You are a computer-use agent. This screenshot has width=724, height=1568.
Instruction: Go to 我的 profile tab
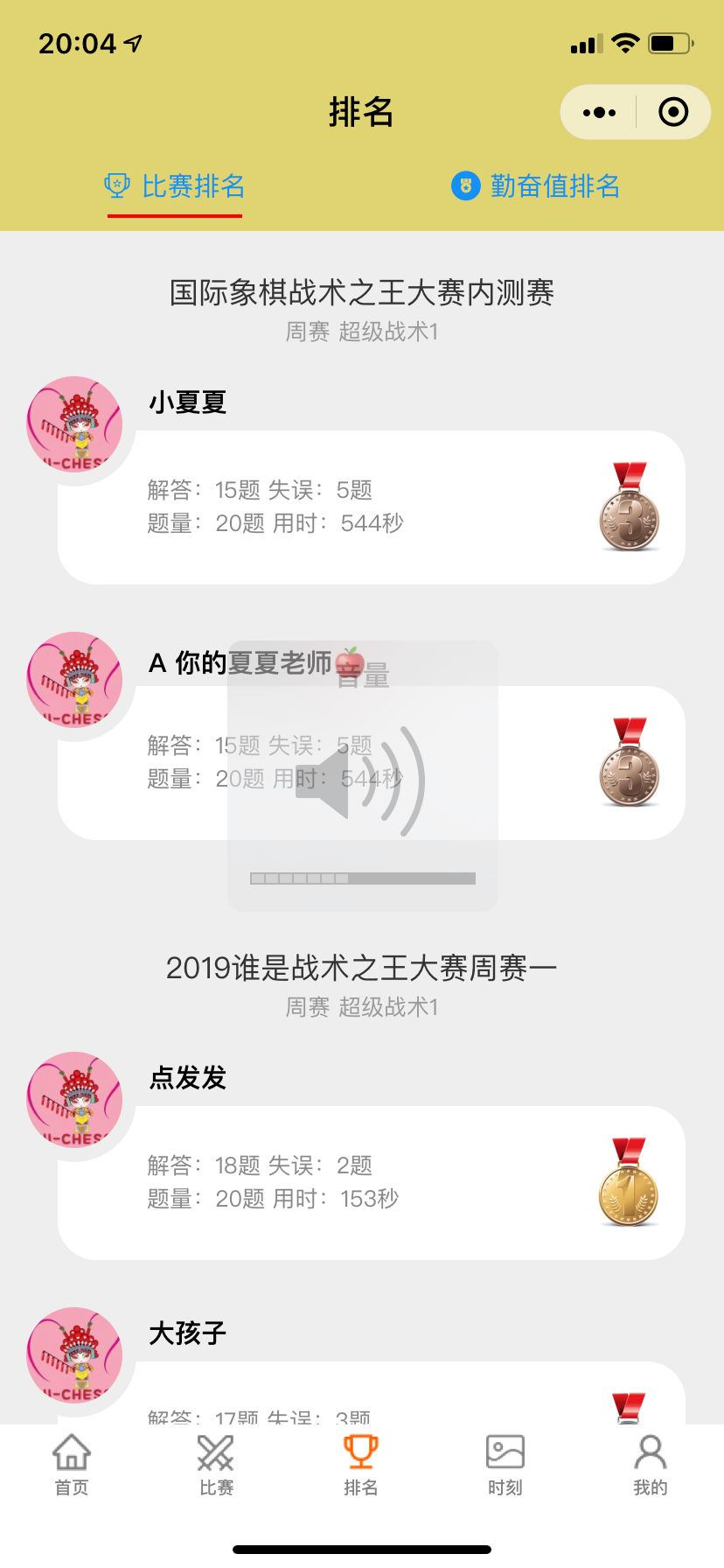pyautogui.click(x=650, y=1465)
